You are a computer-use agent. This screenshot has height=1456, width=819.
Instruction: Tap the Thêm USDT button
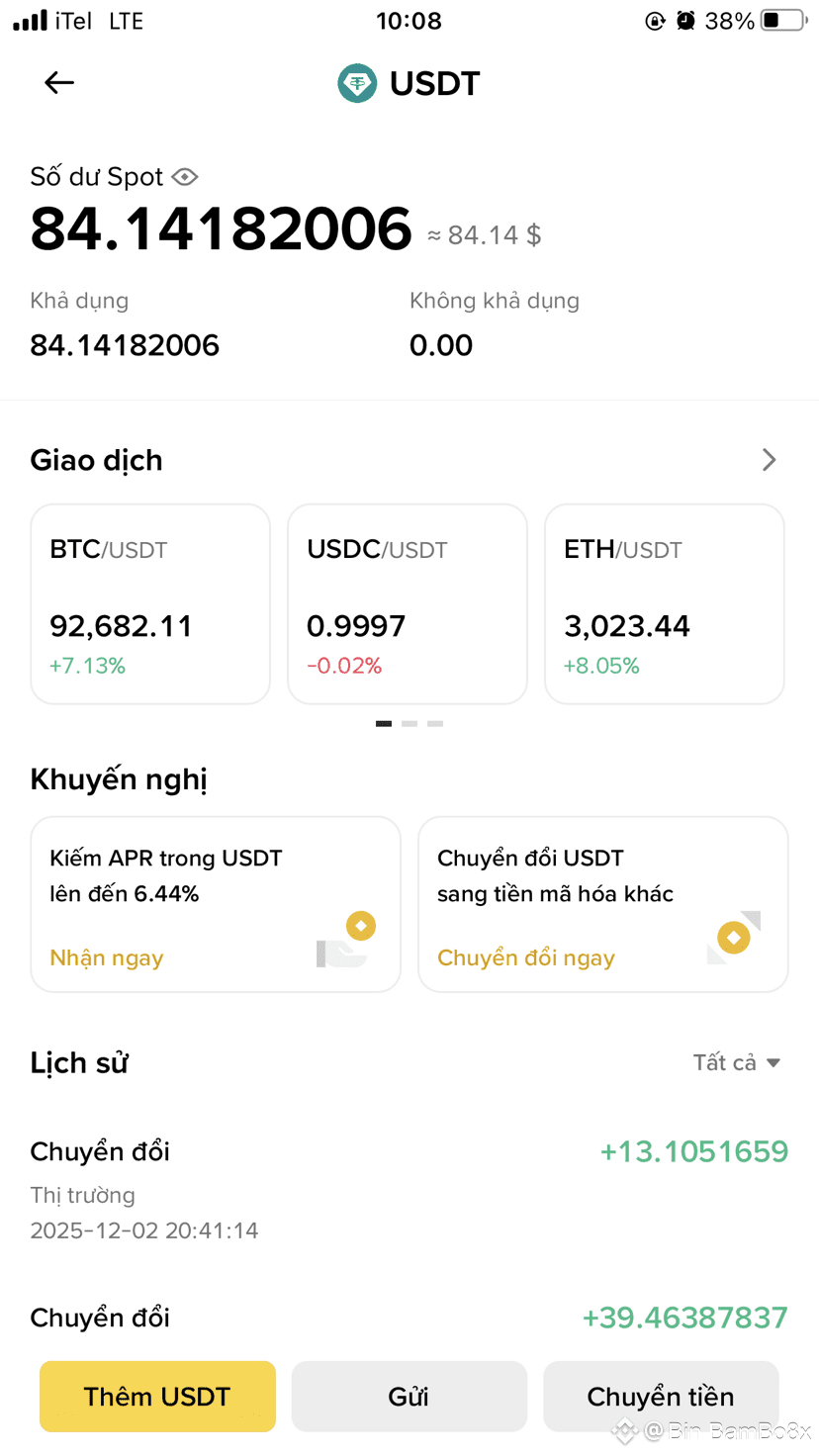point(157,1397)
